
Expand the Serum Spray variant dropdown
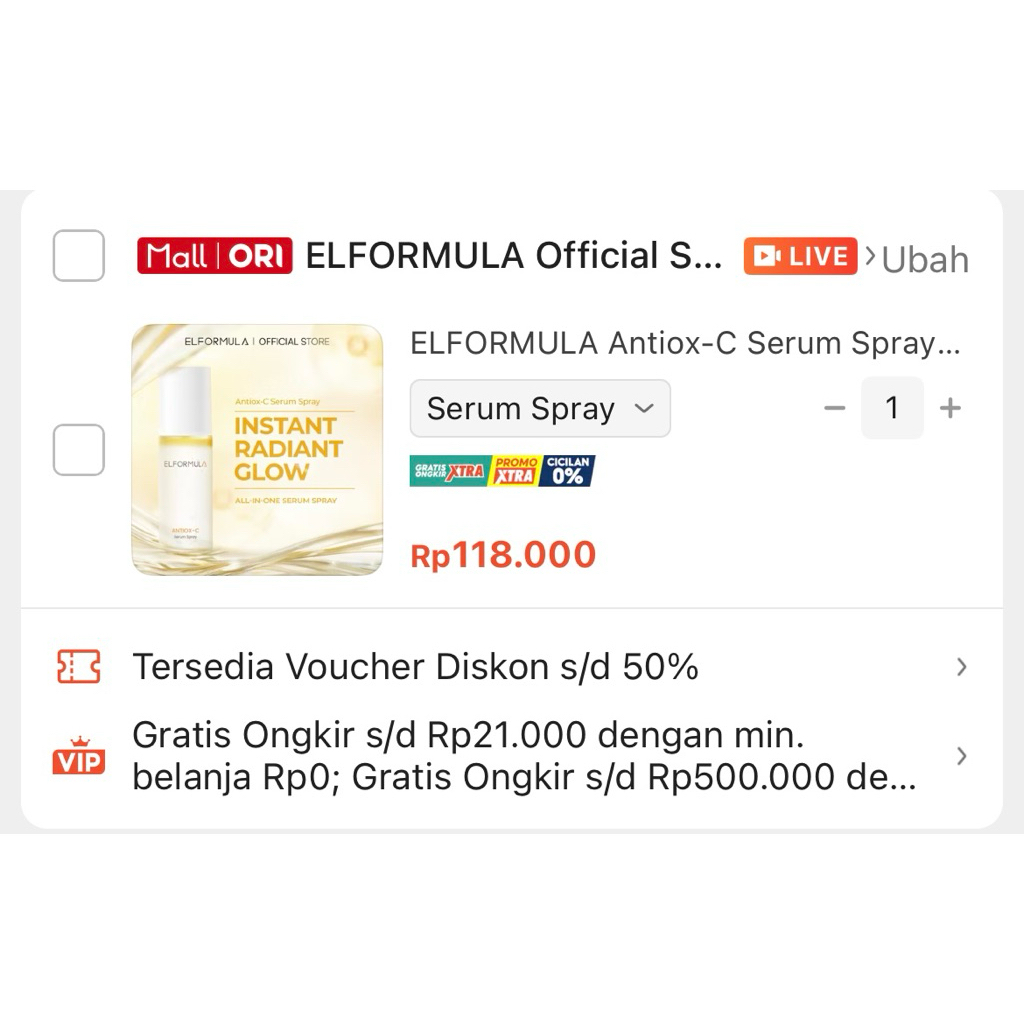(x=540, y=408)
